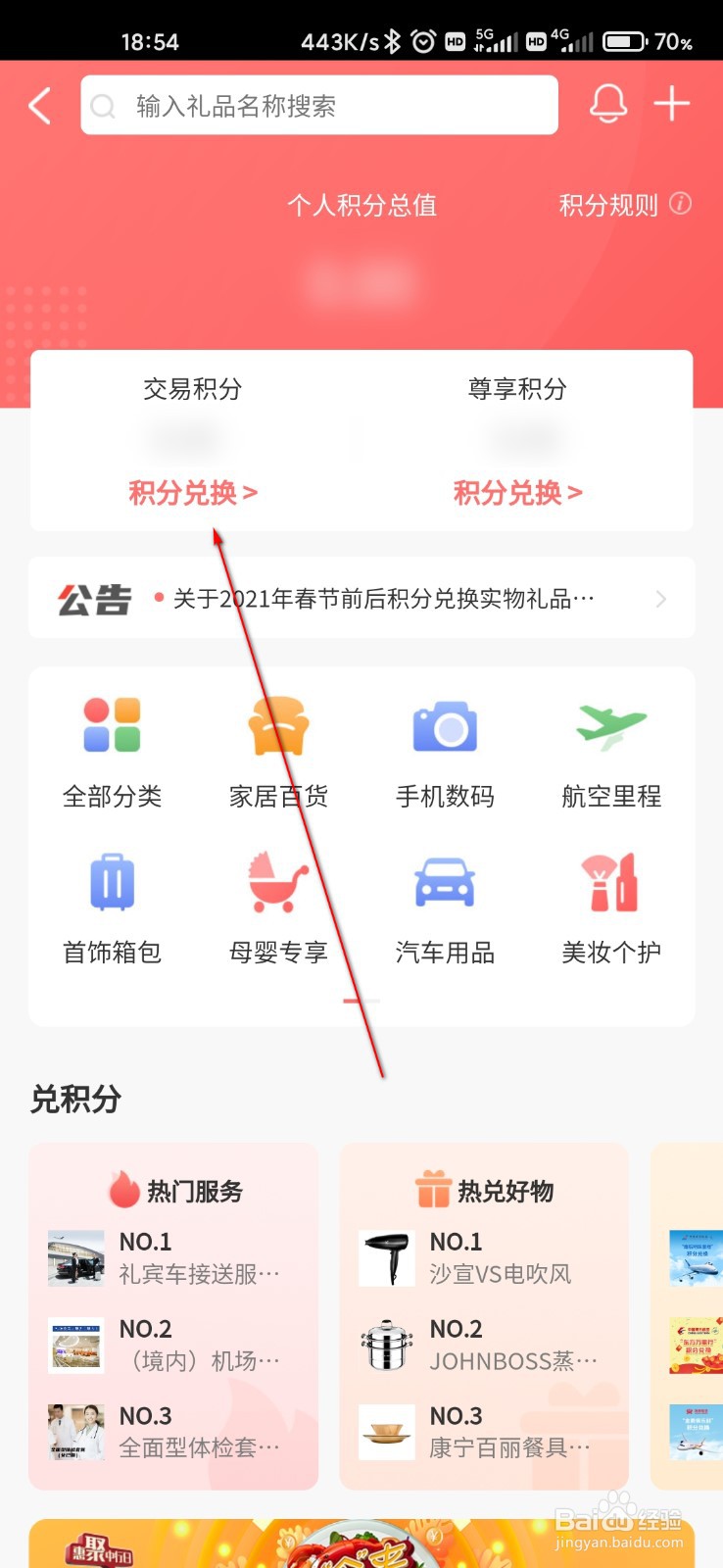Select the 航空里程 airline mileage icon
This screenshot has height=1568, width=723.
tap(609, 745)
